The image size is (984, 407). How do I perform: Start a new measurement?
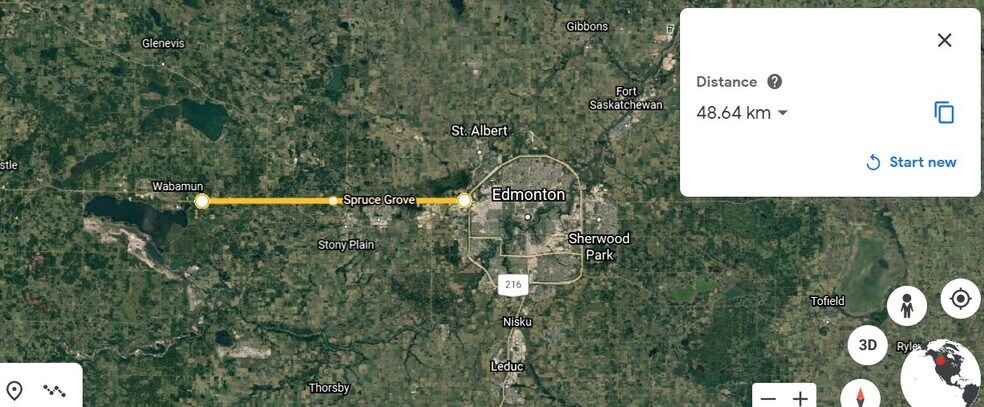click(911, 162)
